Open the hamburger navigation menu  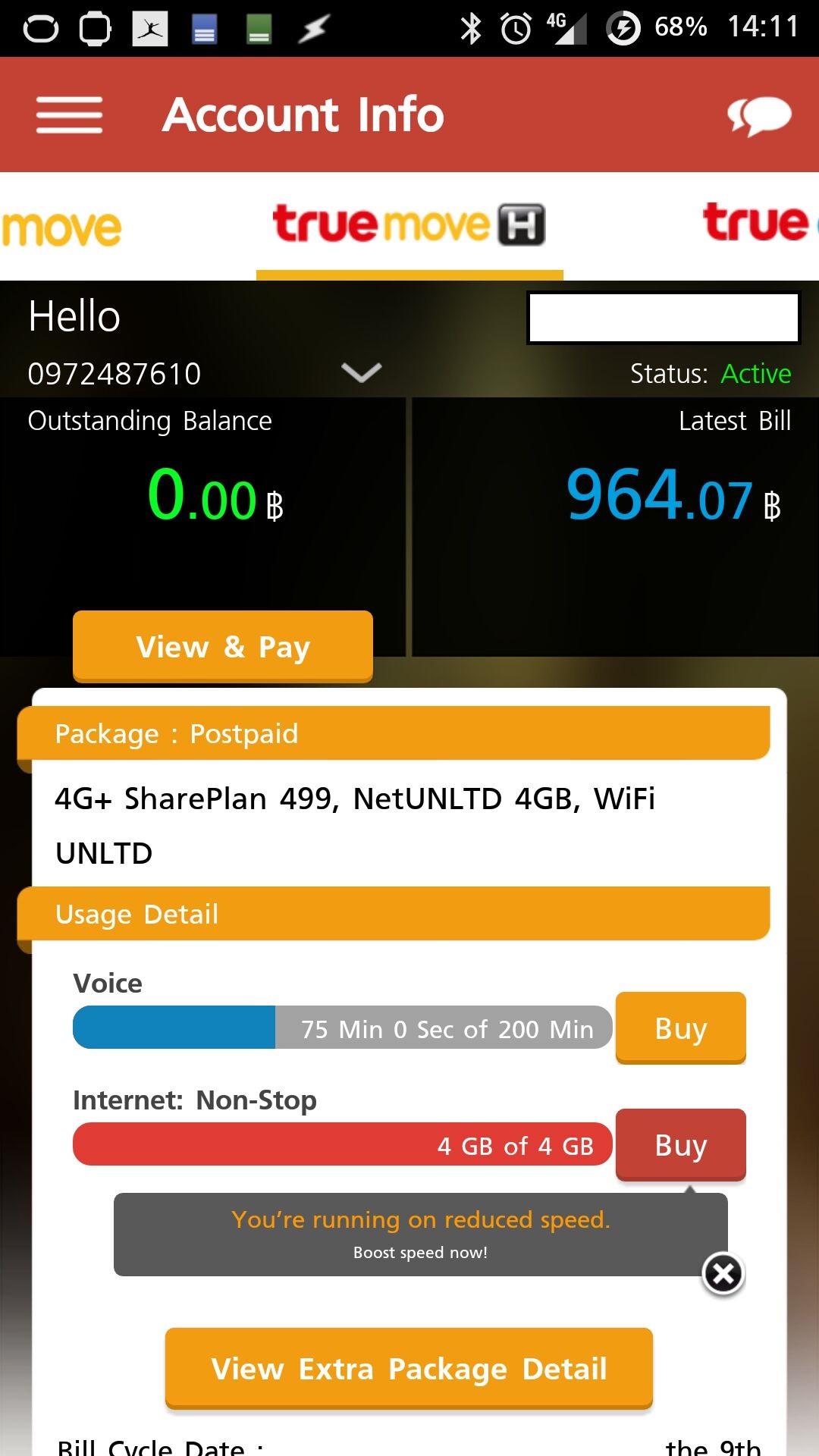coord(69,115)
